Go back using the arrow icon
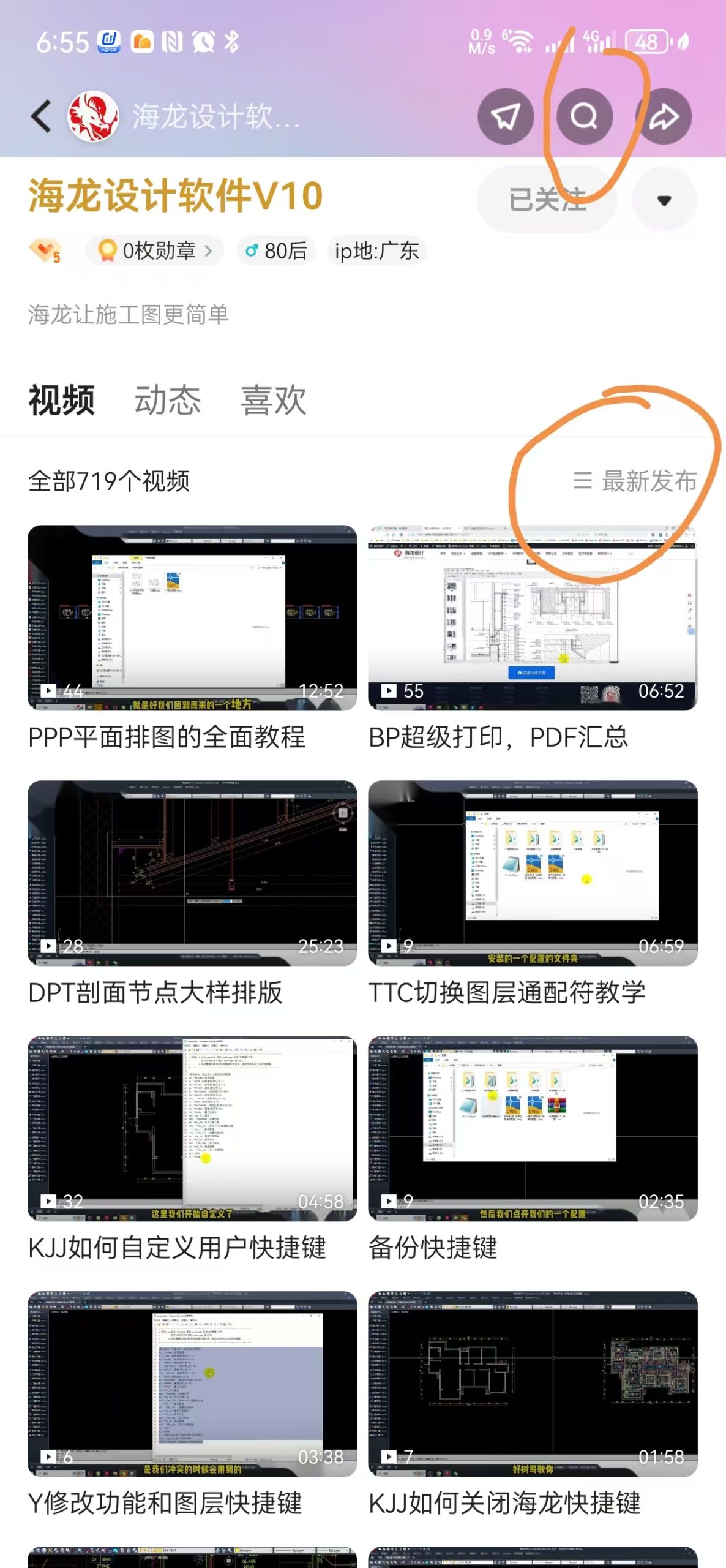Screen dimensions: 726x1568 coord(41,116)
